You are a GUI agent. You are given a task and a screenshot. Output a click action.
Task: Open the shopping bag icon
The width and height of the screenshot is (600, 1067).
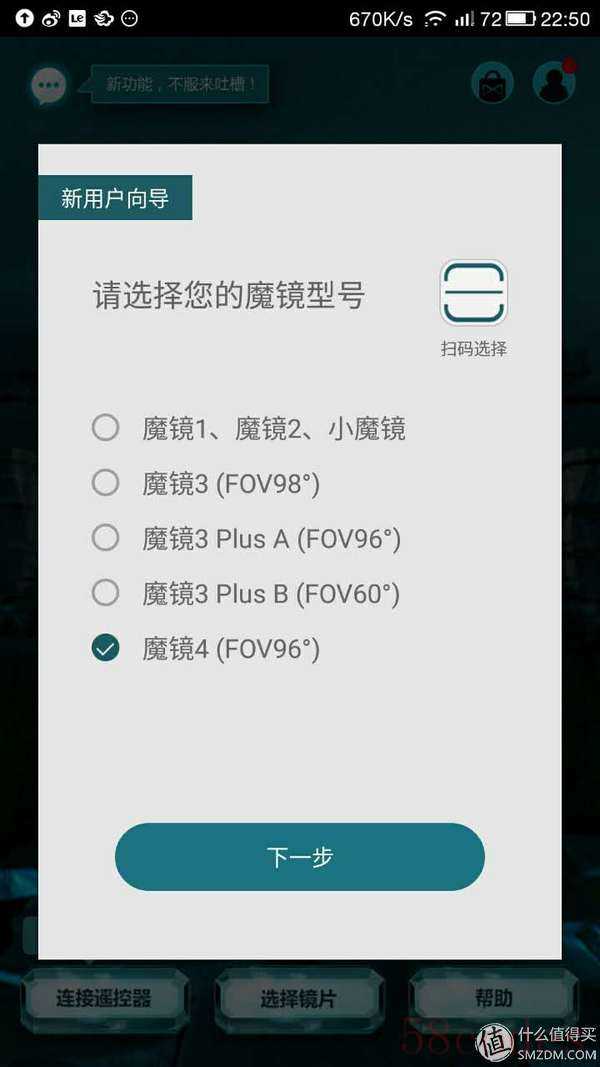(492, 85)
